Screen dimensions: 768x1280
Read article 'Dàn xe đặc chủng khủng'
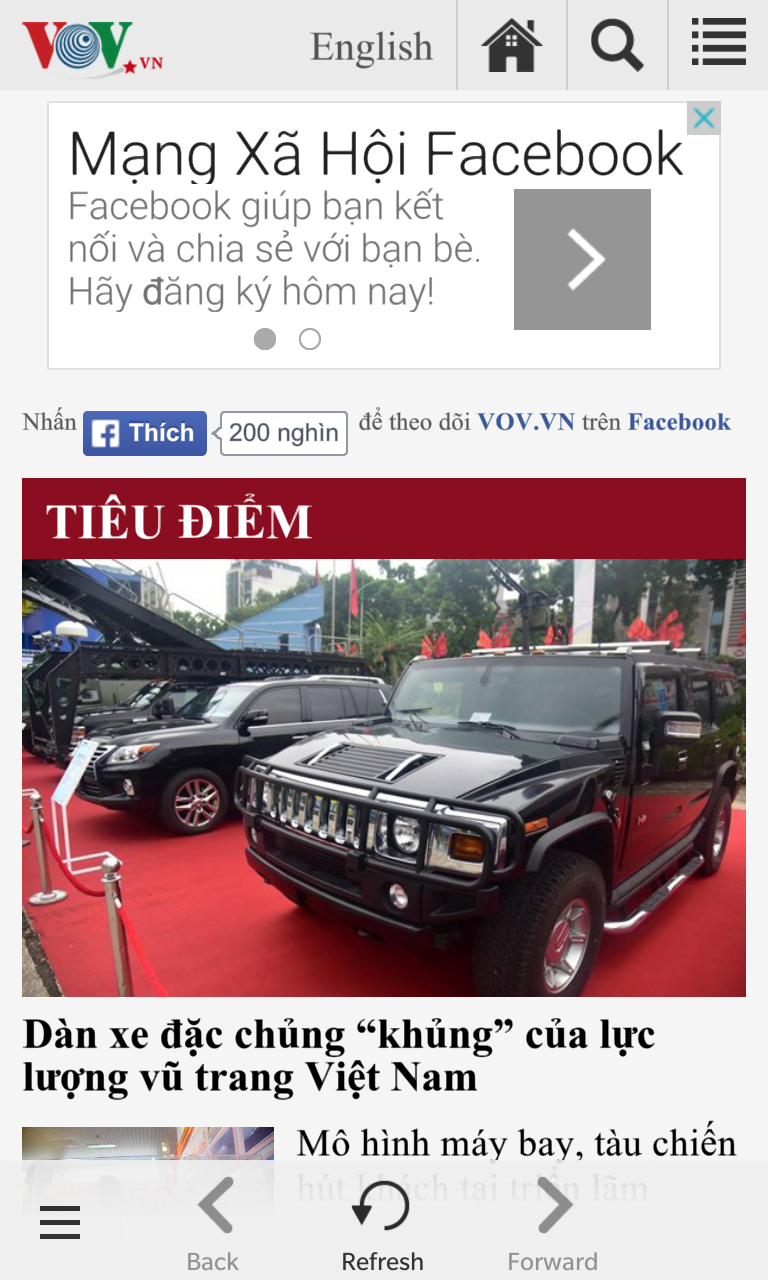338,1056
